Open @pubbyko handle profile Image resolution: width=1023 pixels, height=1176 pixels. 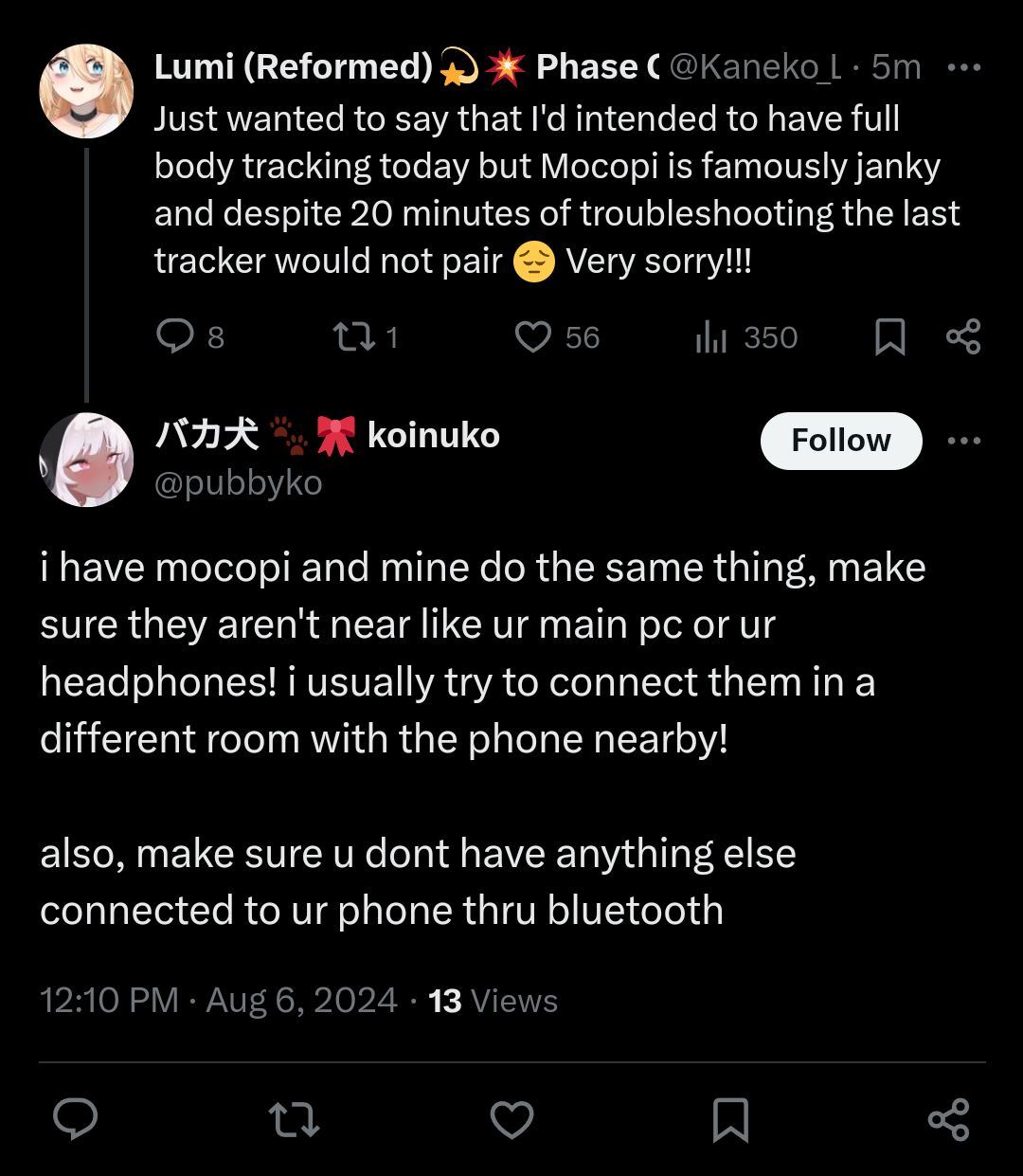point(239,483)
